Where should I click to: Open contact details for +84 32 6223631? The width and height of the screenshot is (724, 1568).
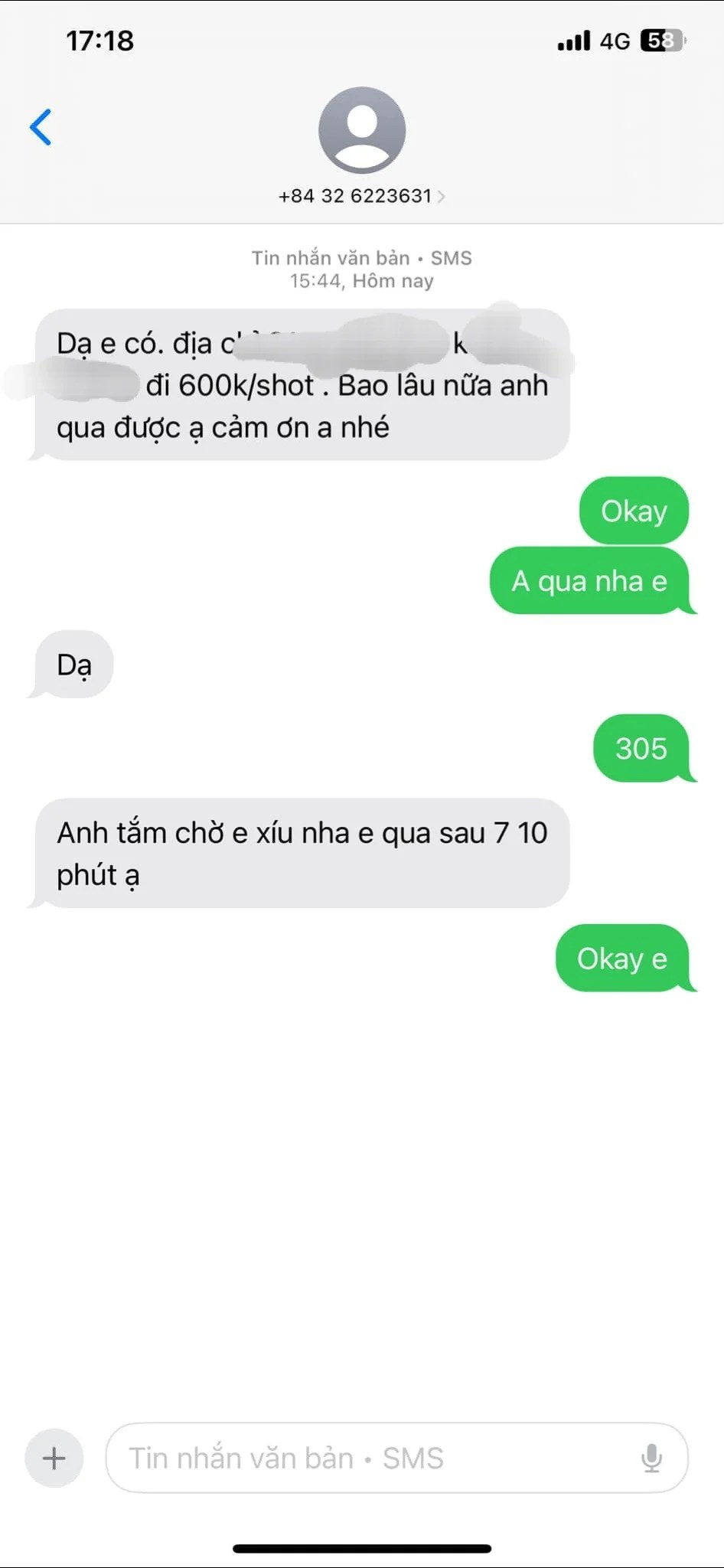coord(361,196)
